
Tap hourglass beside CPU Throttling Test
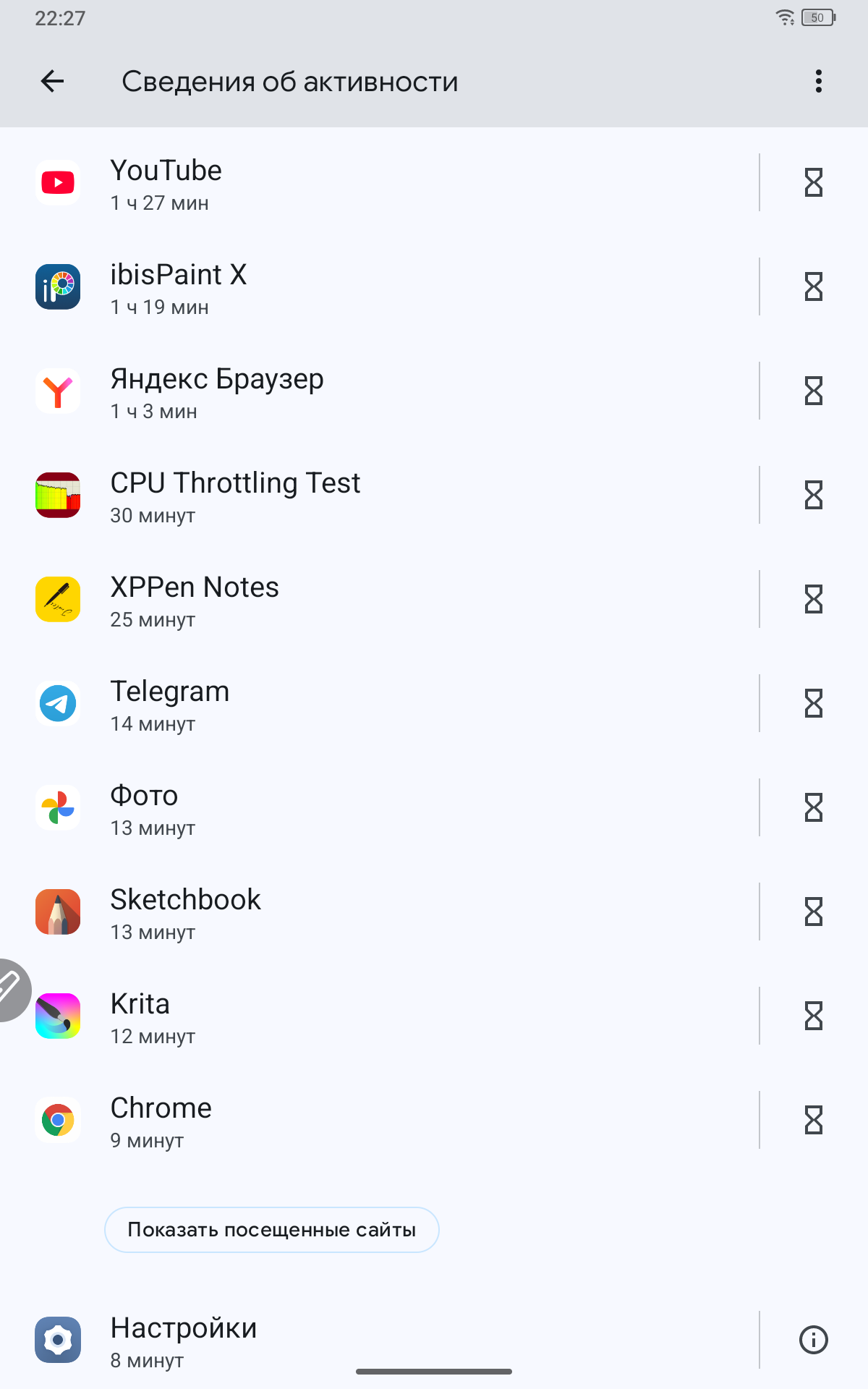(x=814, y=496)
